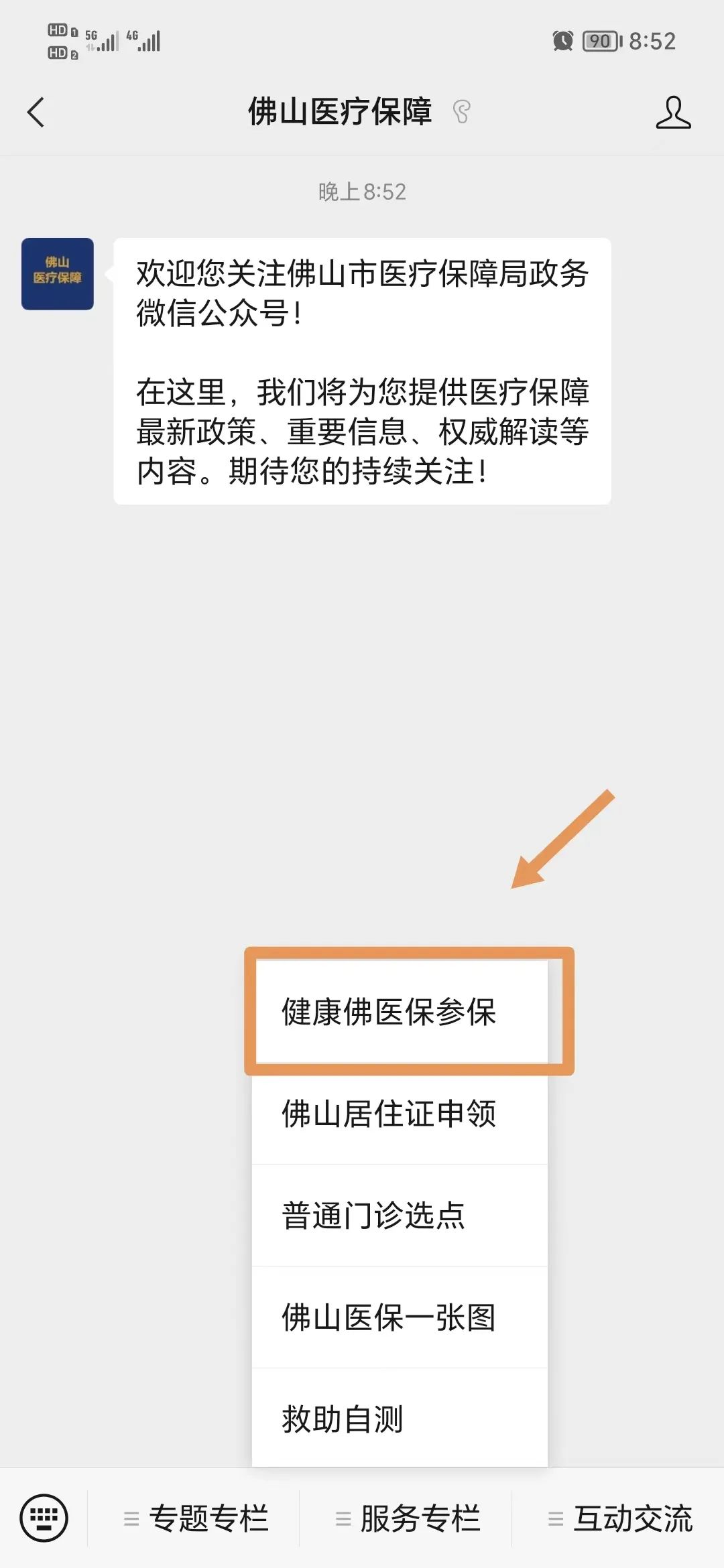The image size is (724, 1568).
Task: Go back from the 佛山医疗保障 chat
Action: click(36, 112)
